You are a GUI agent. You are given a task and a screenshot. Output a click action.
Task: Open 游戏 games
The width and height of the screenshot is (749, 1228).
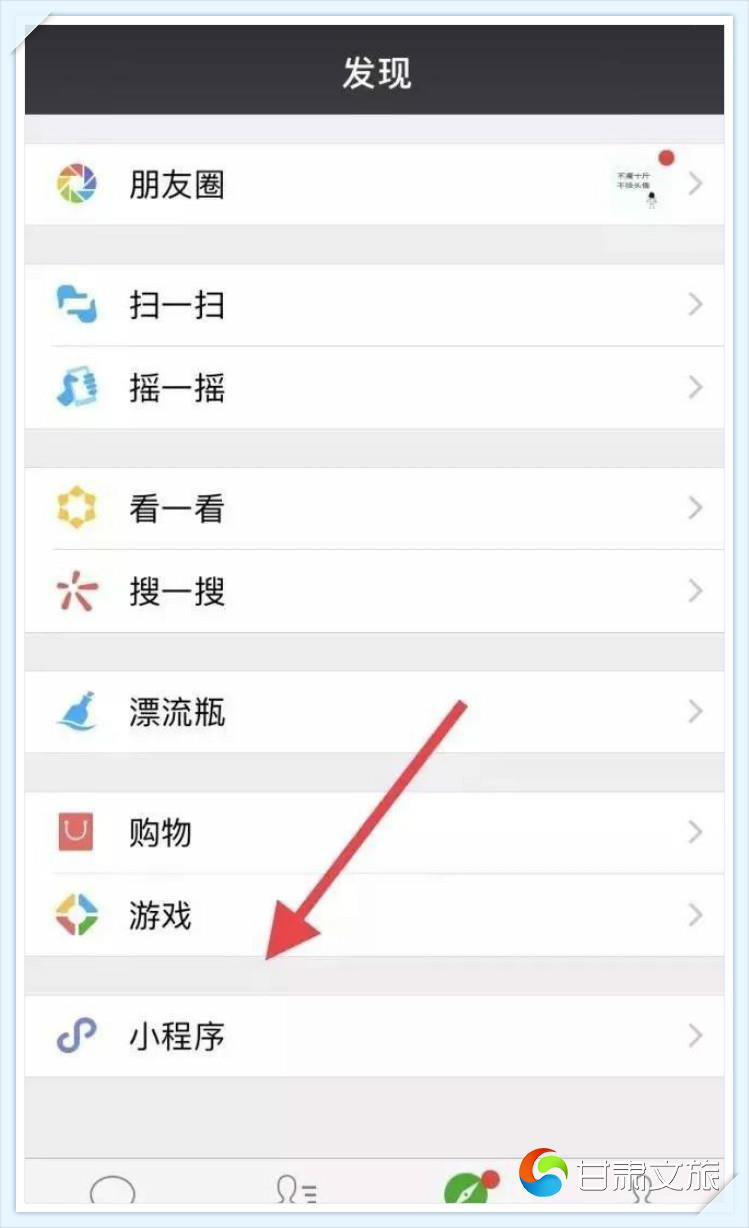click(374, 915)
